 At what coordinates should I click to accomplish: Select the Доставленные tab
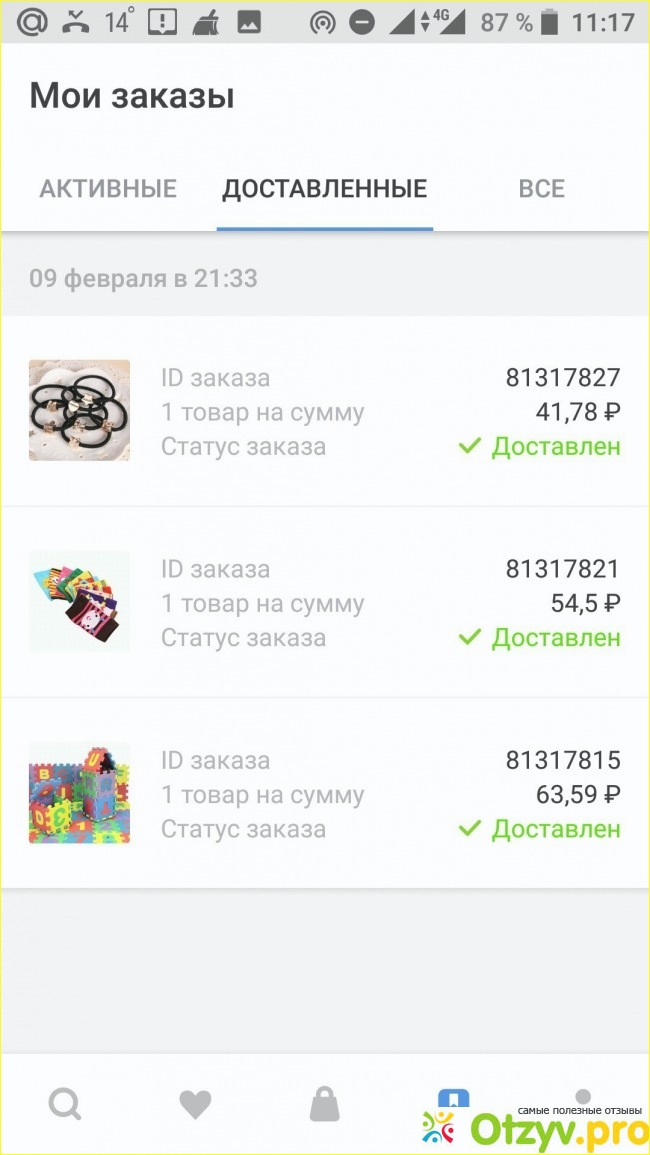[x=324, y=189]
